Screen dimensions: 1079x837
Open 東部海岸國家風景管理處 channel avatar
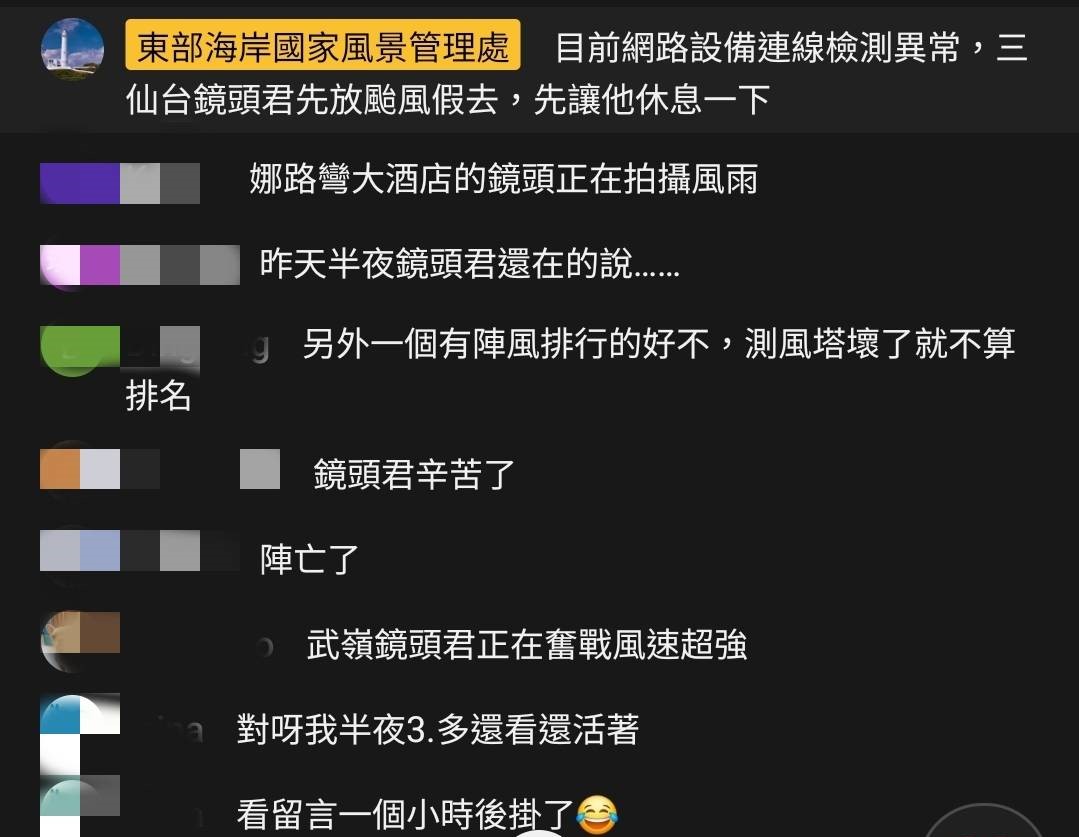(x=71, y=48)
